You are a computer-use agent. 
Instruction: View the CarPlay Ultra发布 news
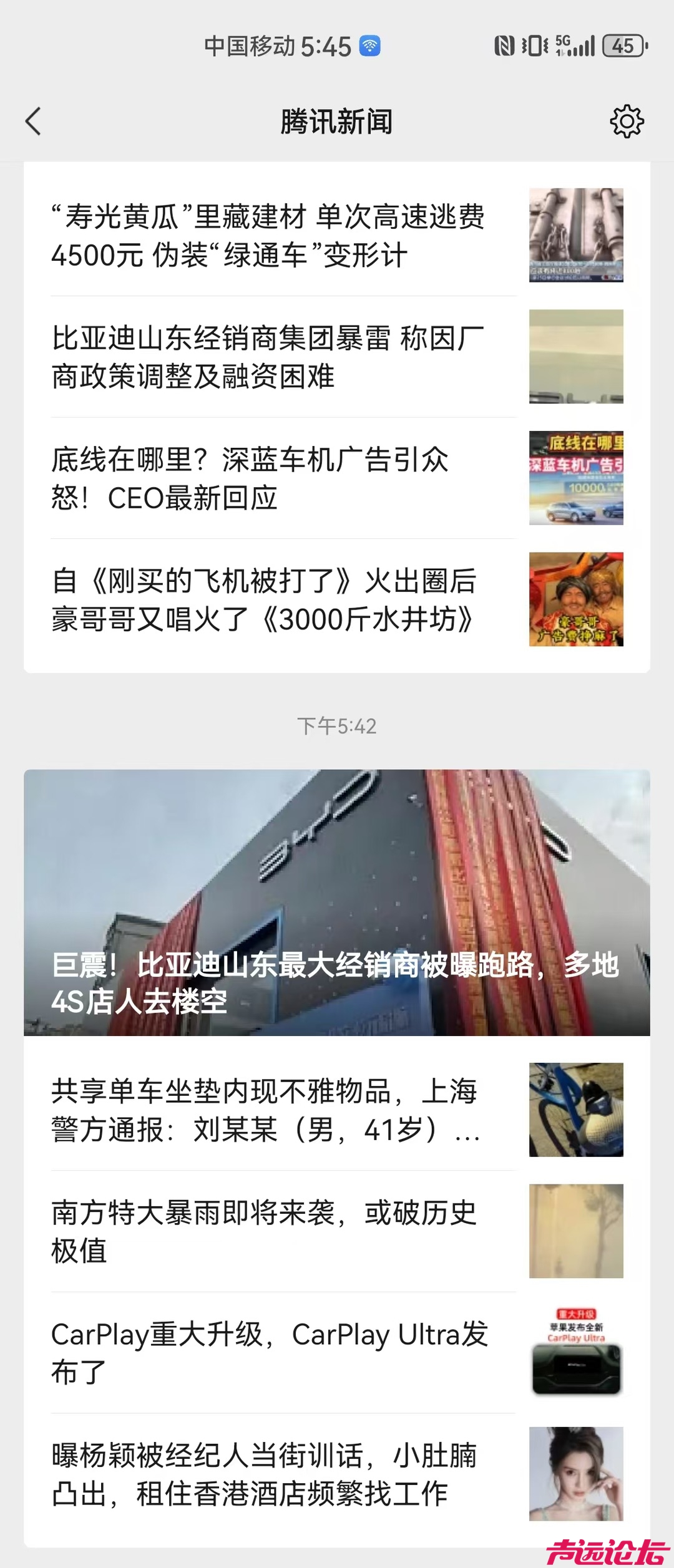(268, 1353)
